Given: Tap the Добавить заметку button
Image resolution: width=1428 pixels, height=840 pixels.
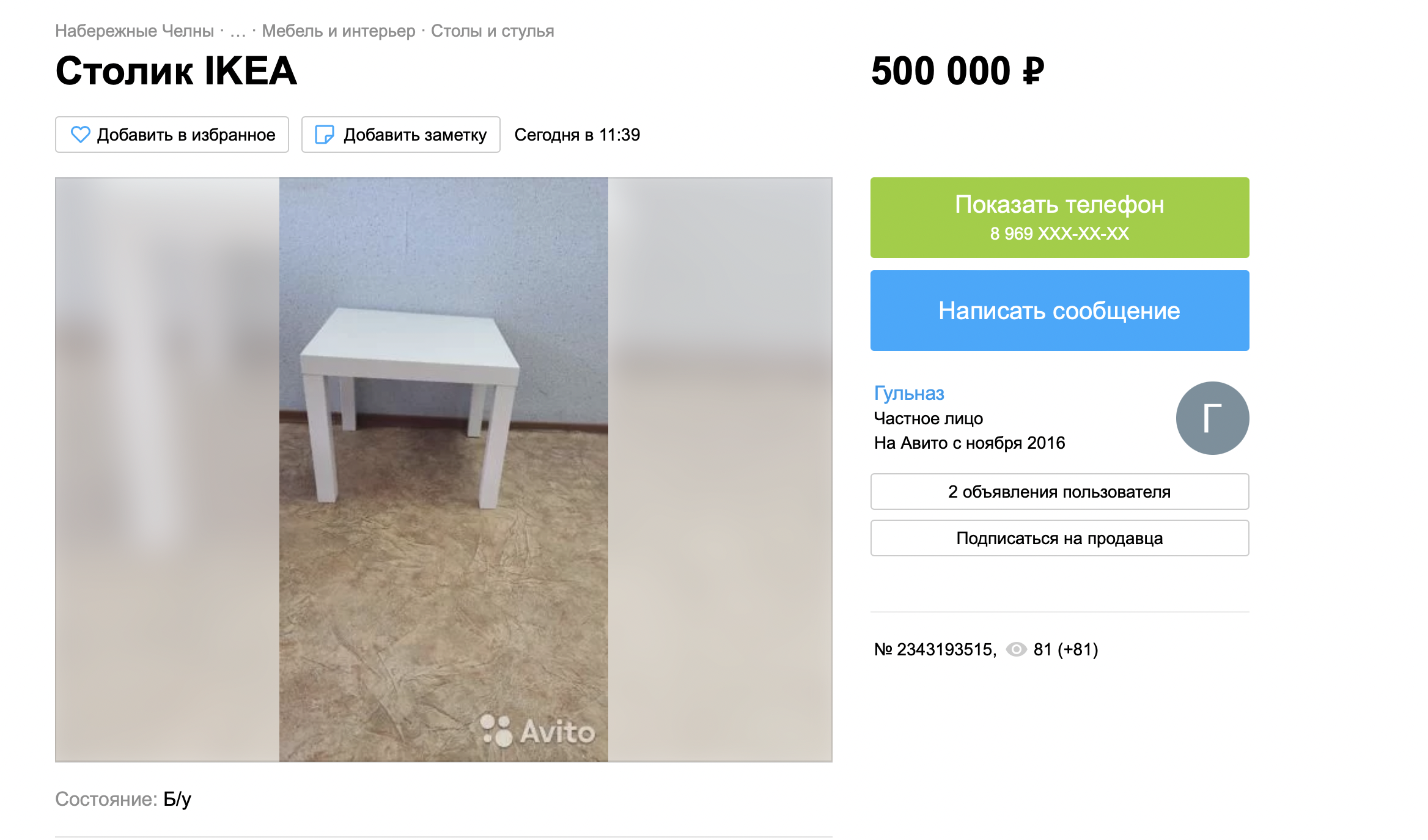Looking at the screenshot, I should tap(400, 134).
